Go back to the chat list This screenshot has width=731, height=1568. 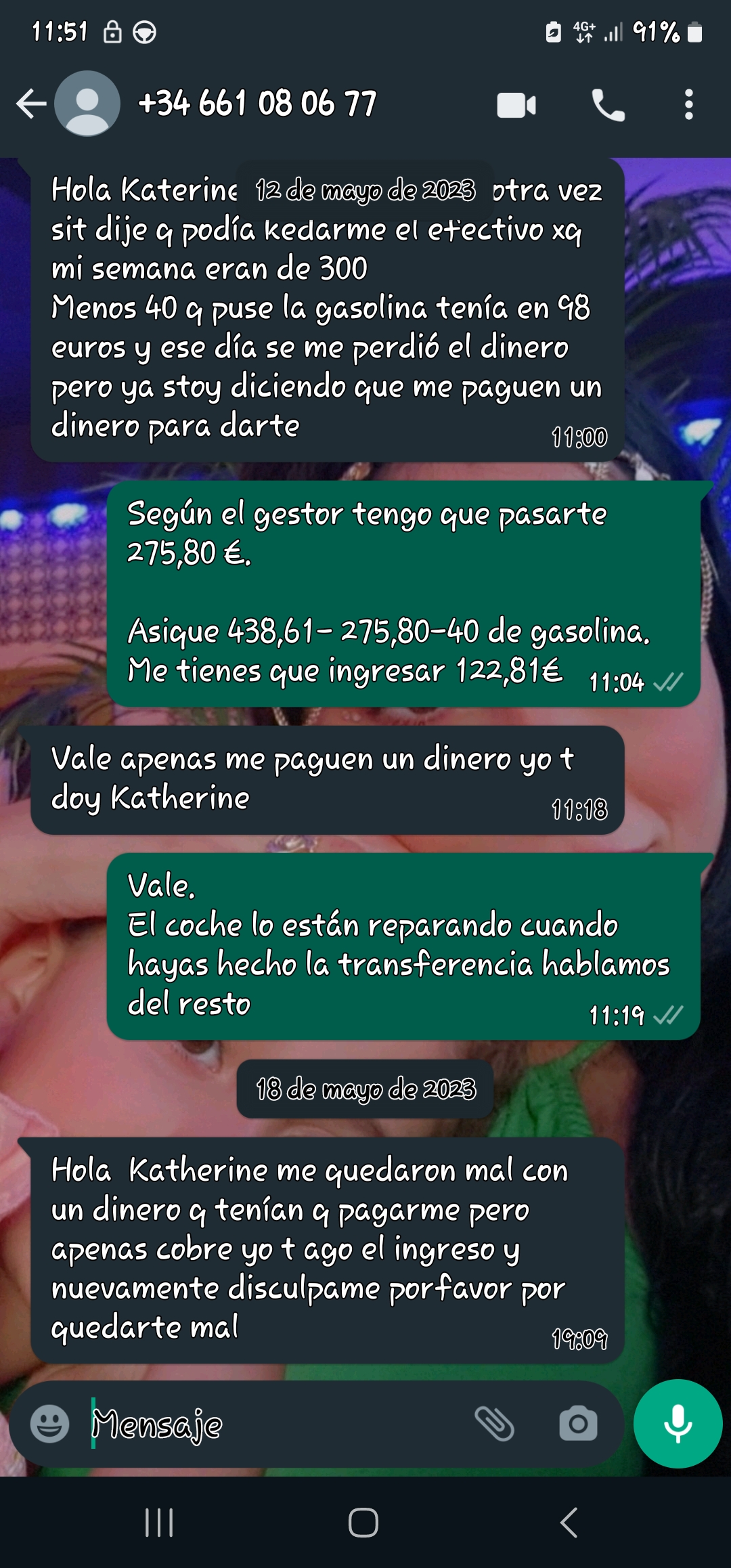[x=31, y=104]
